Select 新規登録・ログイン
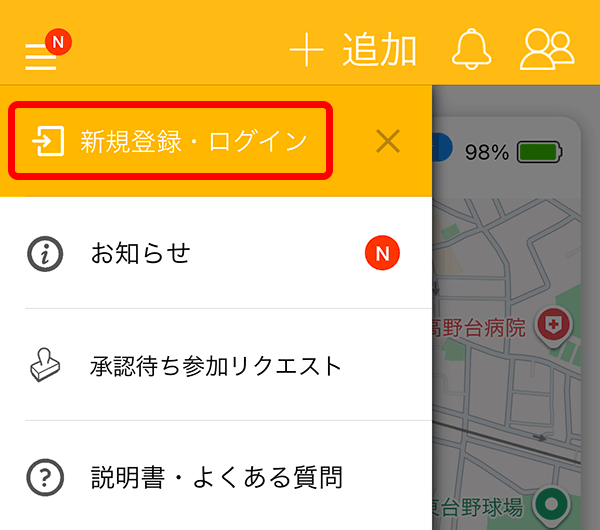The width and height of the screenshot is (600, 530). click(170, 142)
